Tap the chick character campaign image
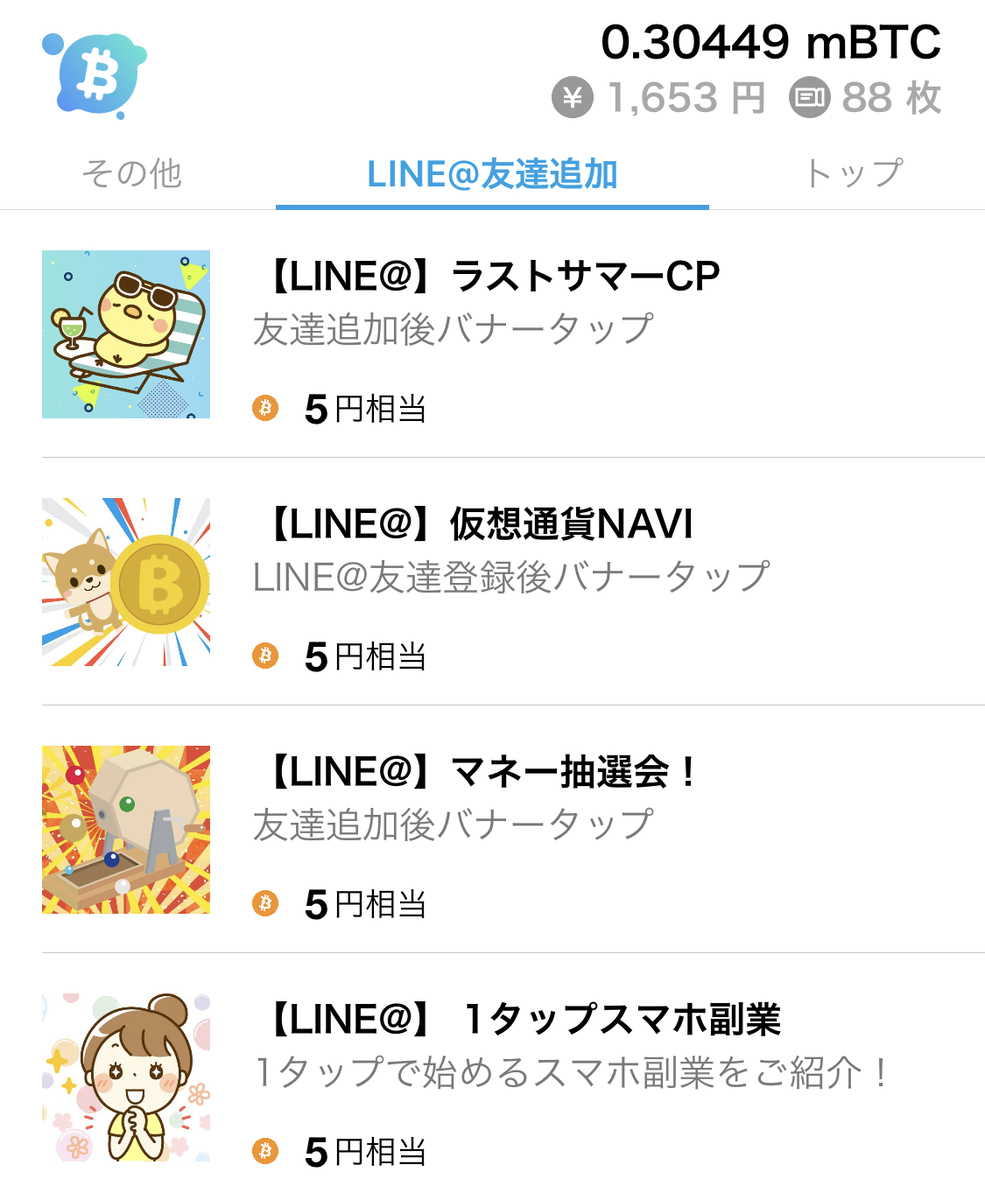Screen dimensions: 985x1200 pyautogui.click(x=125, y=333)
